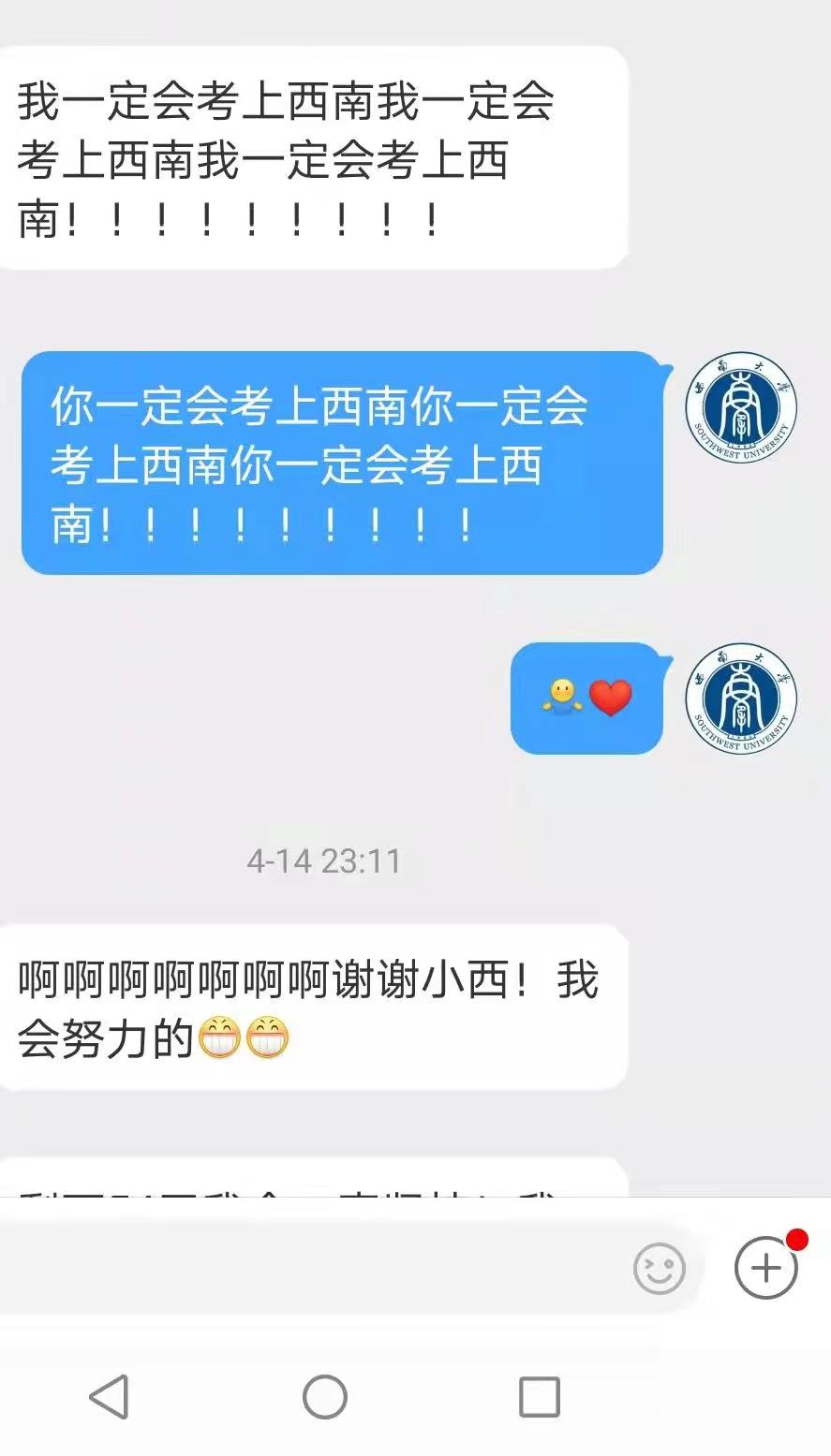This screenshot has width=831, height=1456.
Task: Open the plus attachments menu
Action: [765, 1269]
